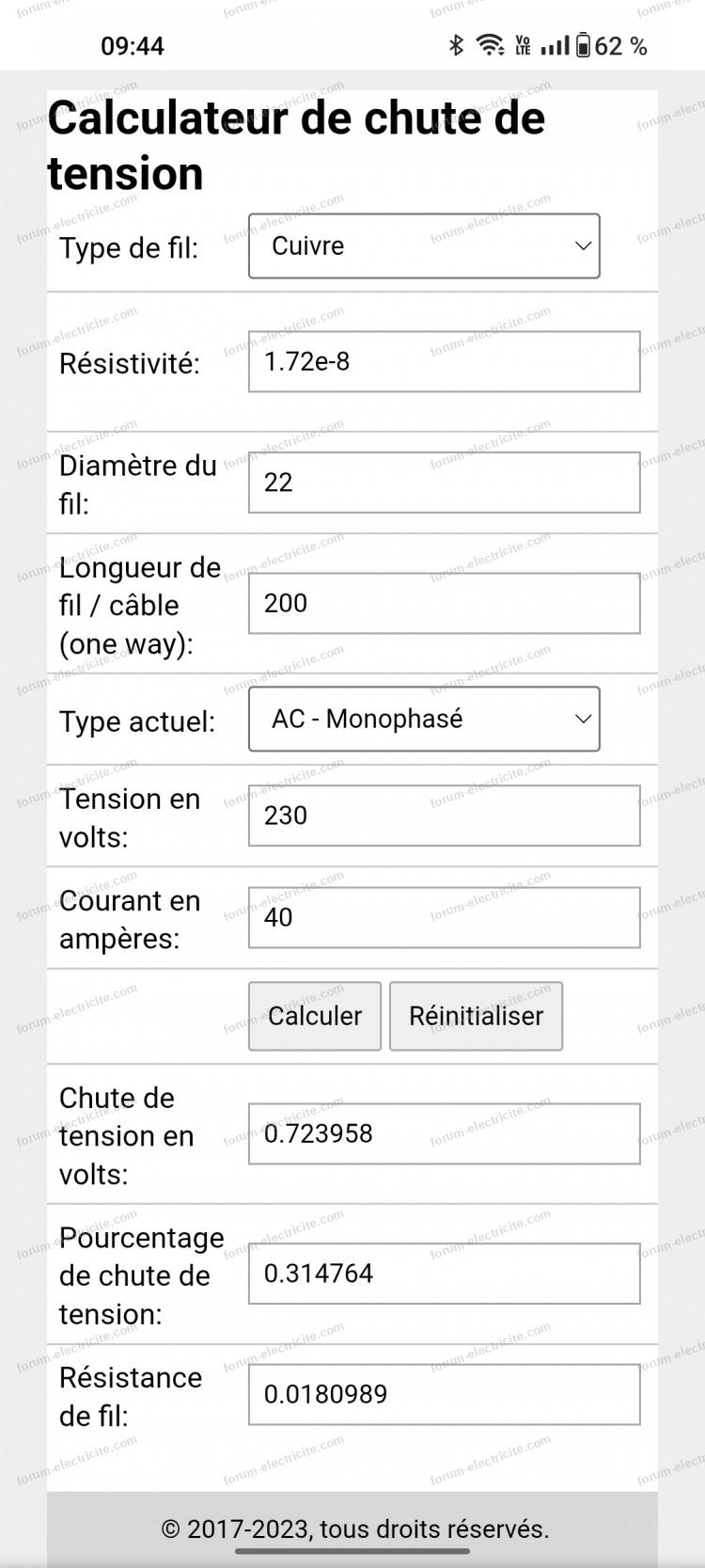
Task: Select the Courant en ampères field
Action: (442, 918)
